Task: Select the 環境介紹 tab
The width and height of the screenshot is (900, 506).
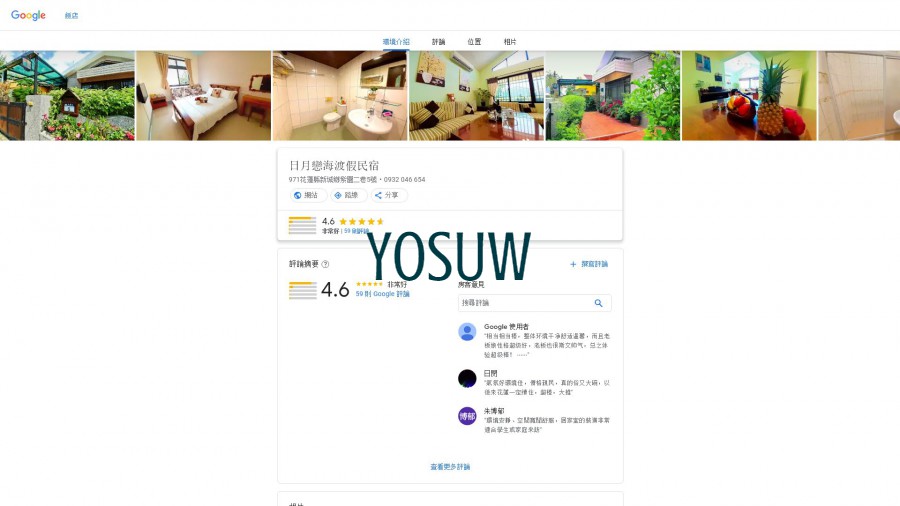Action: [396, 42]
